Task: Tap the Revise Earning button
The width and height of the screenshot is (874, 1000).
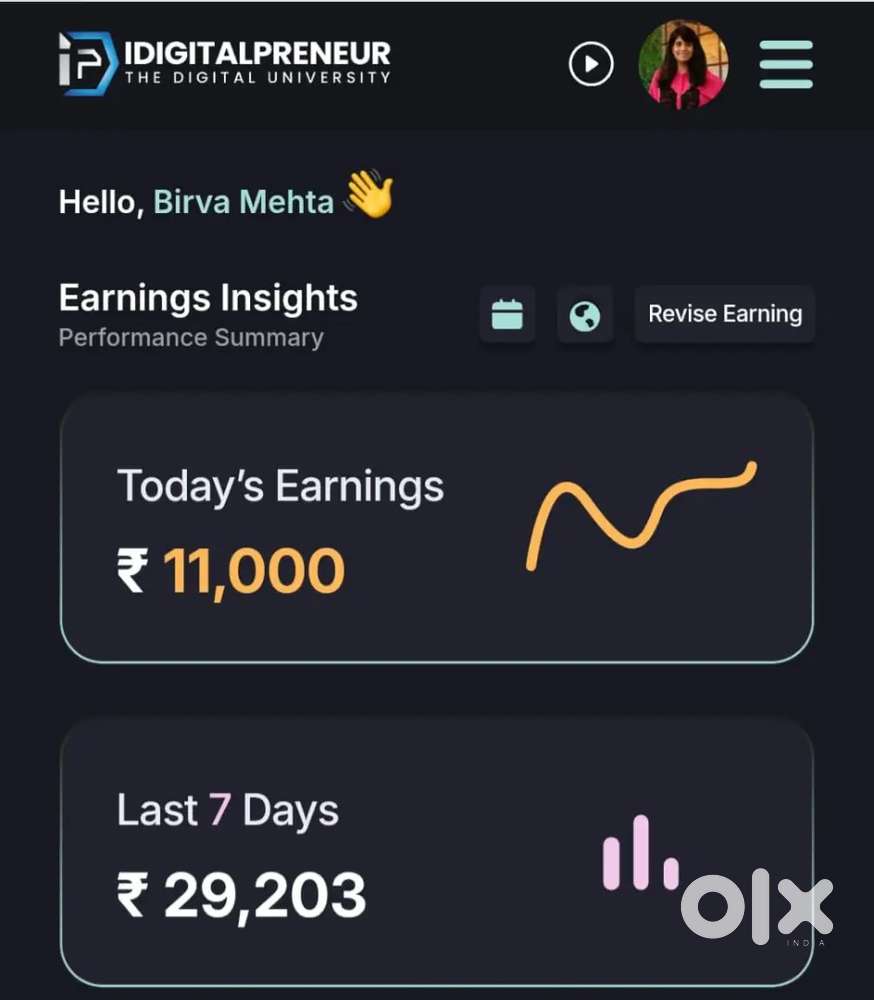Action: pyautogui.click(x=725, y=314)
